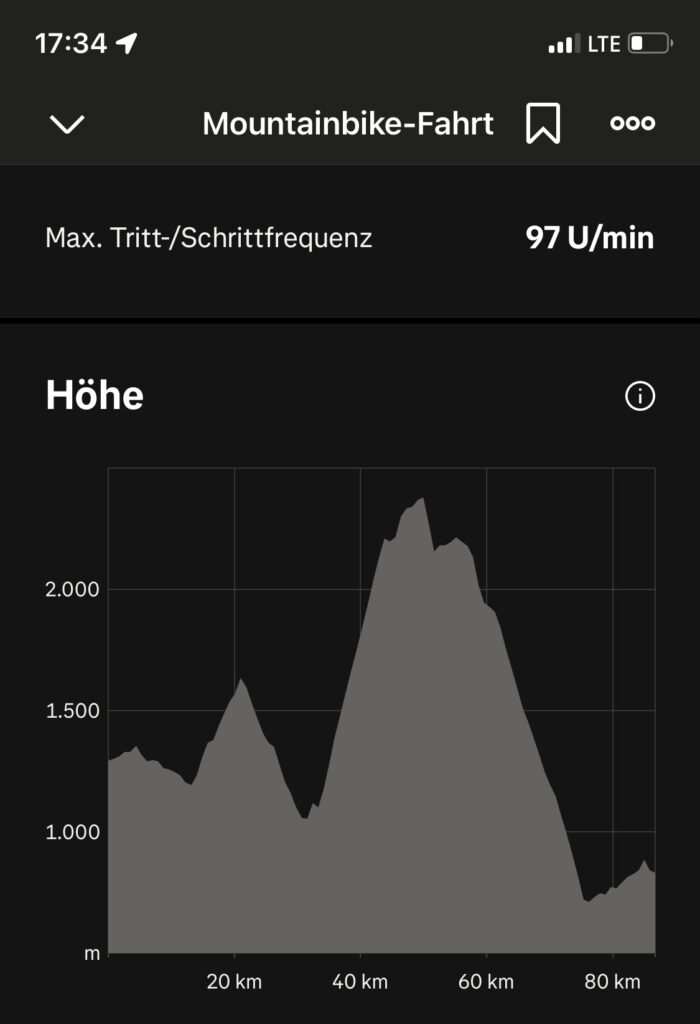Open the three-dot overflow menu

pos(632,123)
